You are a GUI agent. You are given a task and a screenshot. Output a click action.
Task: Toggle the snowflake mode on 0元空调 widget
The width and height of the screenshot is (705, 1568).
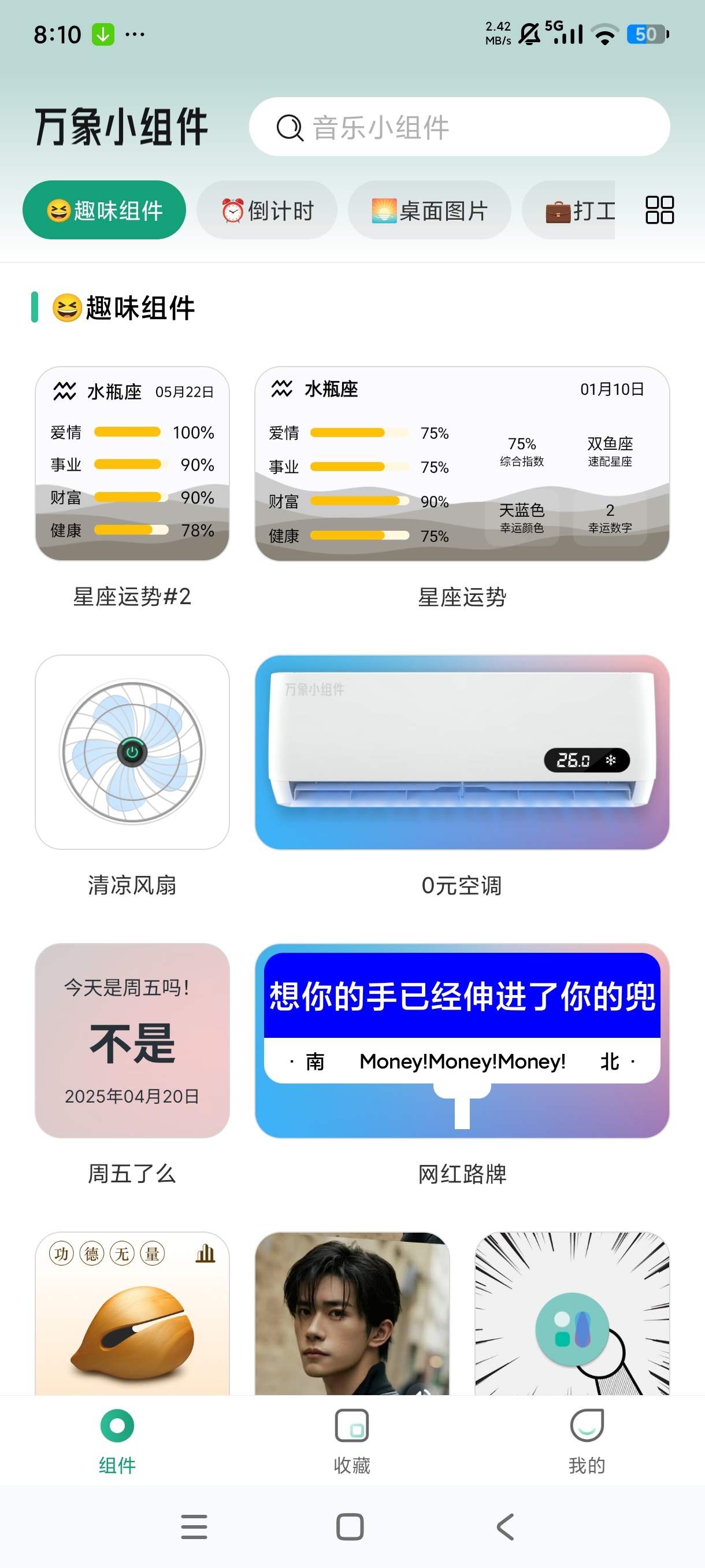(x=611, y=760)
